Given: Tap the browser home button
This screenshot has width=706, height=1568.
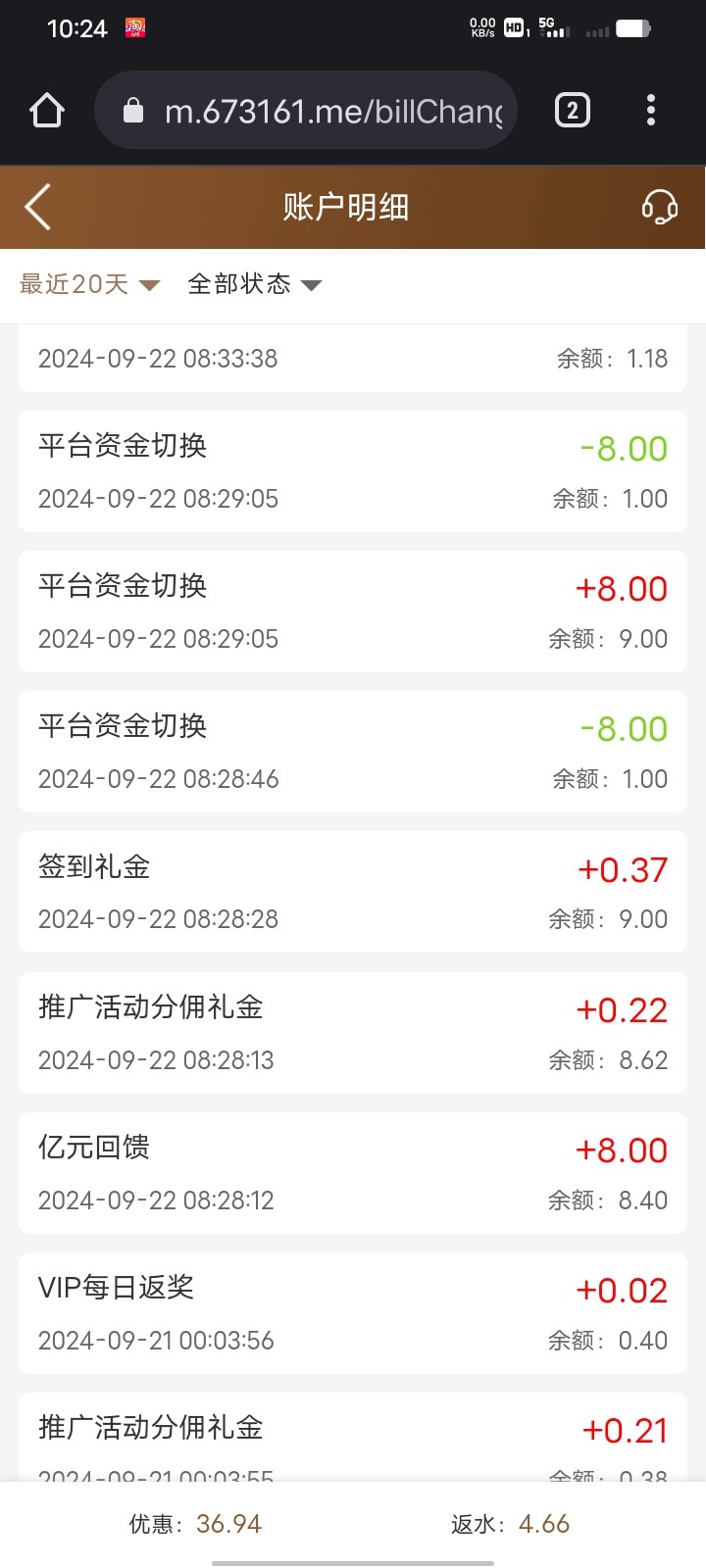Looking at the screenshot, I should (x=47, y=111).
